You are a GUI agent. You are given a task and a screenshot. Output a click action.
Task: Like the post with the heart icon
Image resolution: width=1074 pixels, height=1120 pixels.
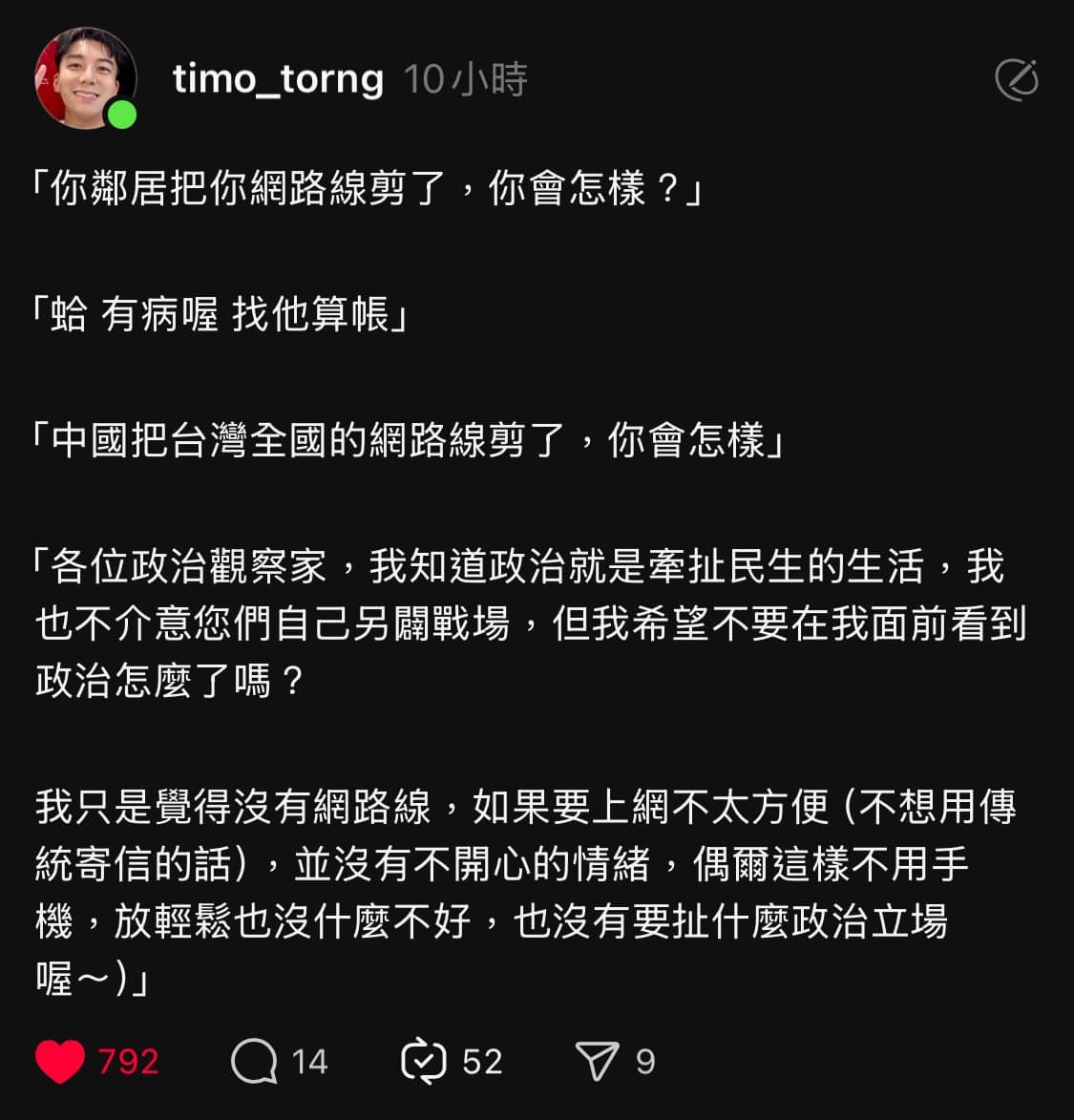60,1061
